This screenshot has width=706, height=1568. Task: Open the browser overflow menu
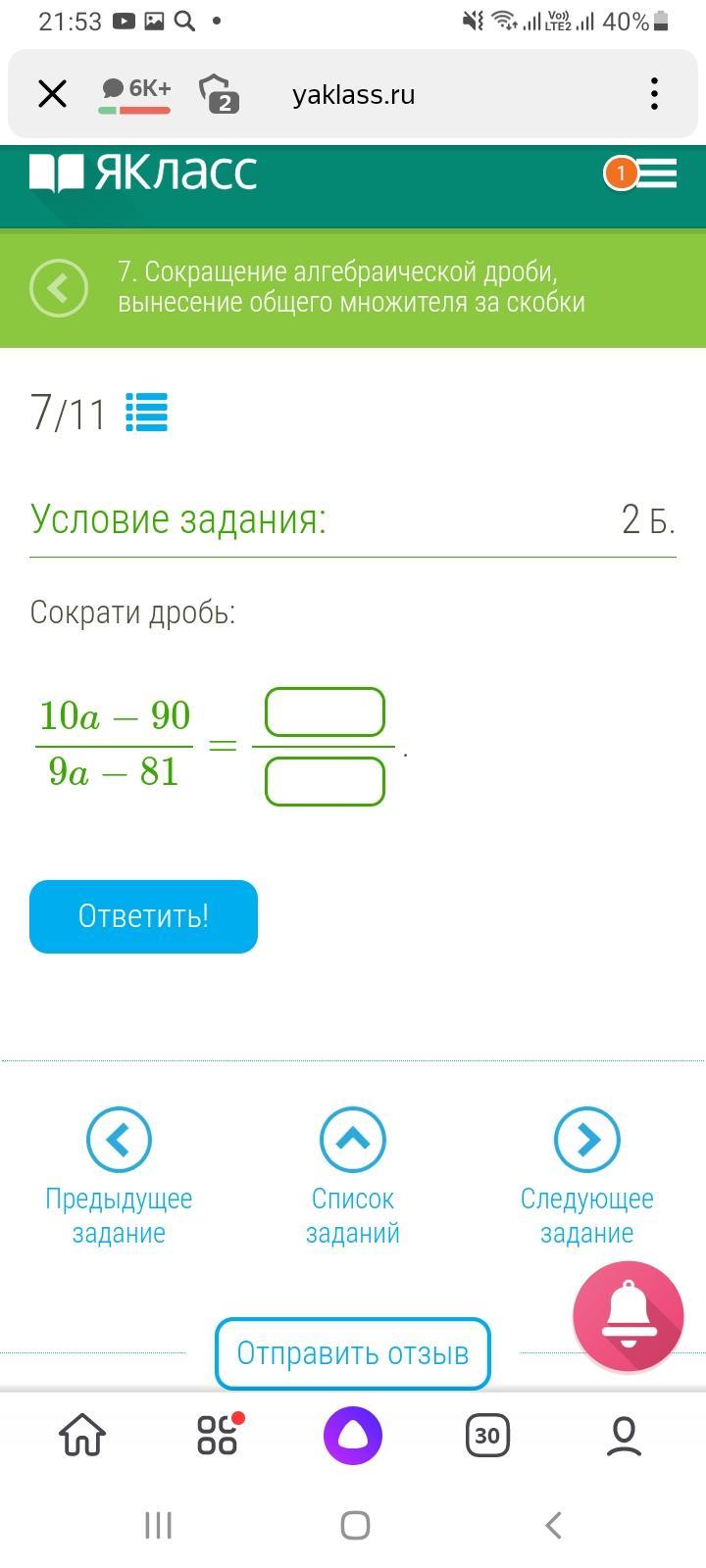click(654, 94)
